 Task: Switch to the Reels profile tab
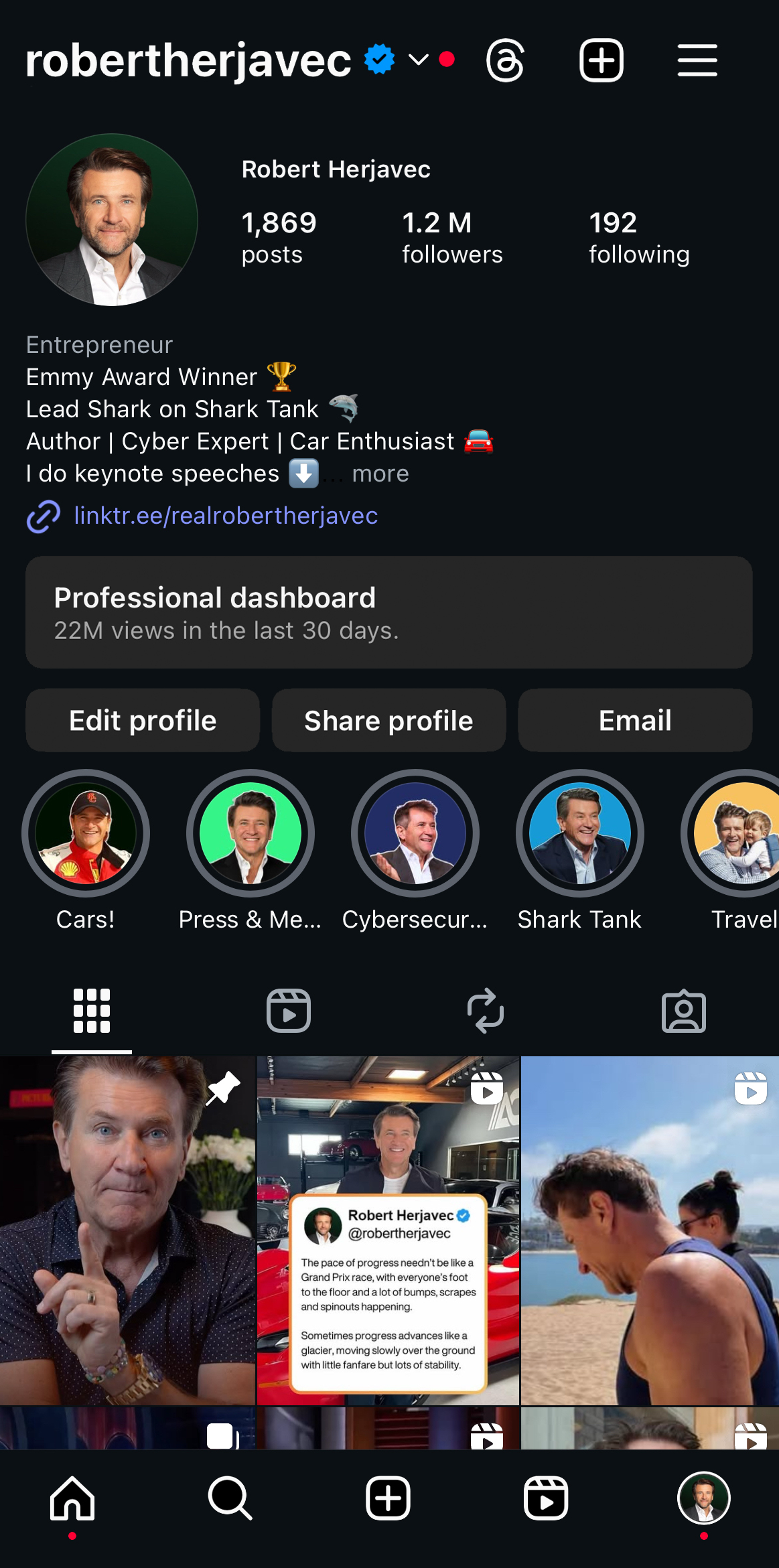pos(288,1011)
